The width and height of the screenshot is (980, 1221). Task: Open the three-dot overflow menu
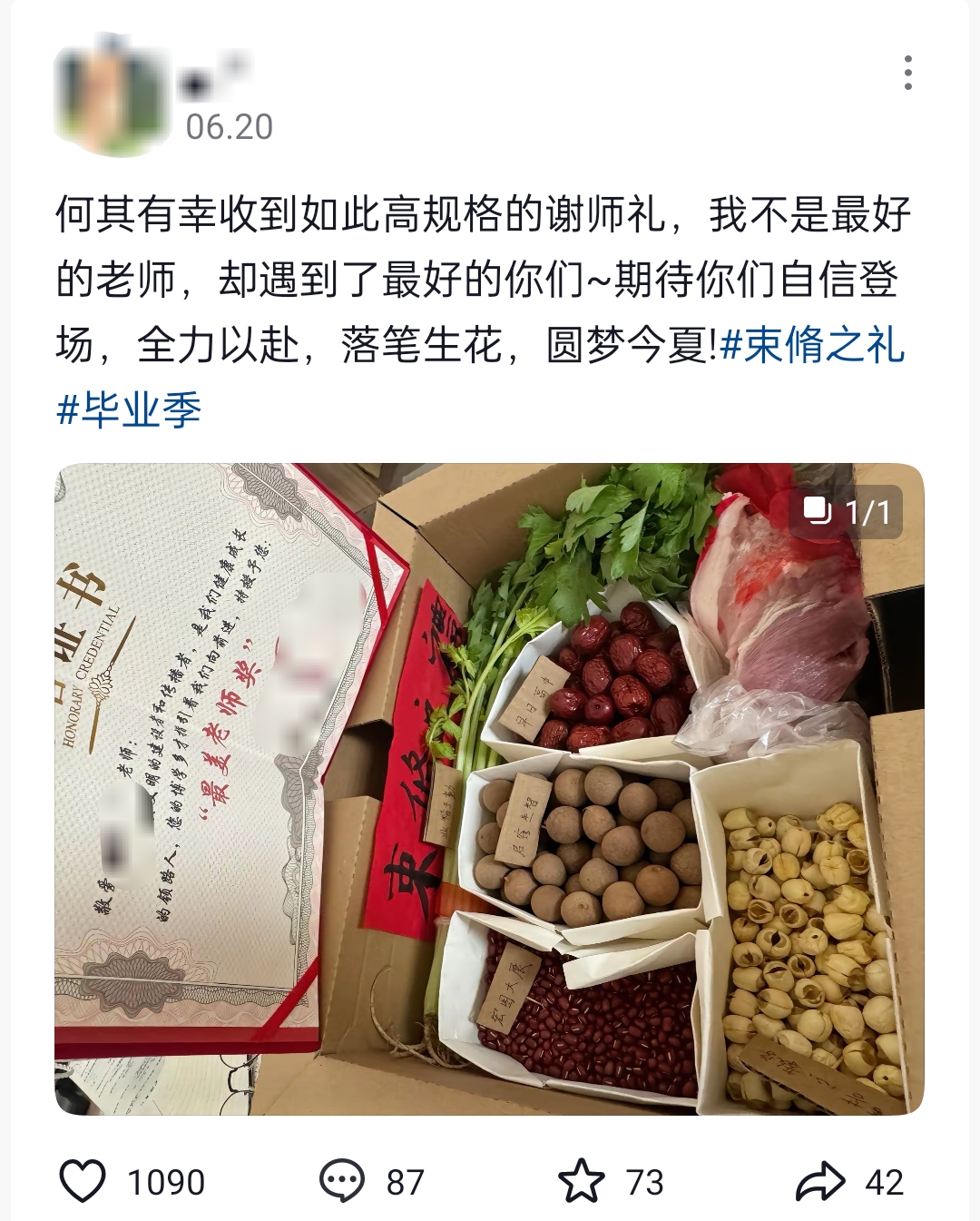tap(907, 73)
